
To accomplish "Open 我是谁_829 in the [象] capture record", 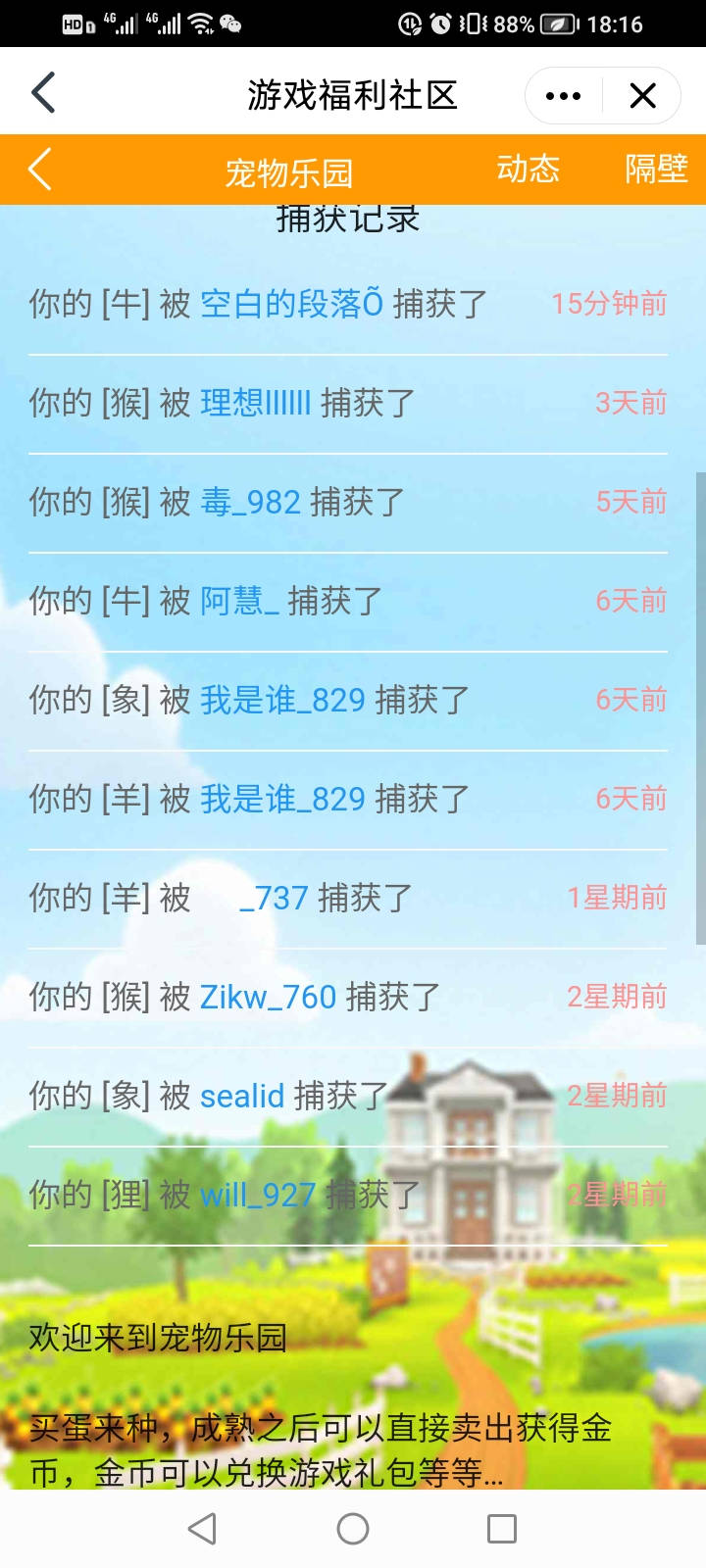I will coord(282,700).
